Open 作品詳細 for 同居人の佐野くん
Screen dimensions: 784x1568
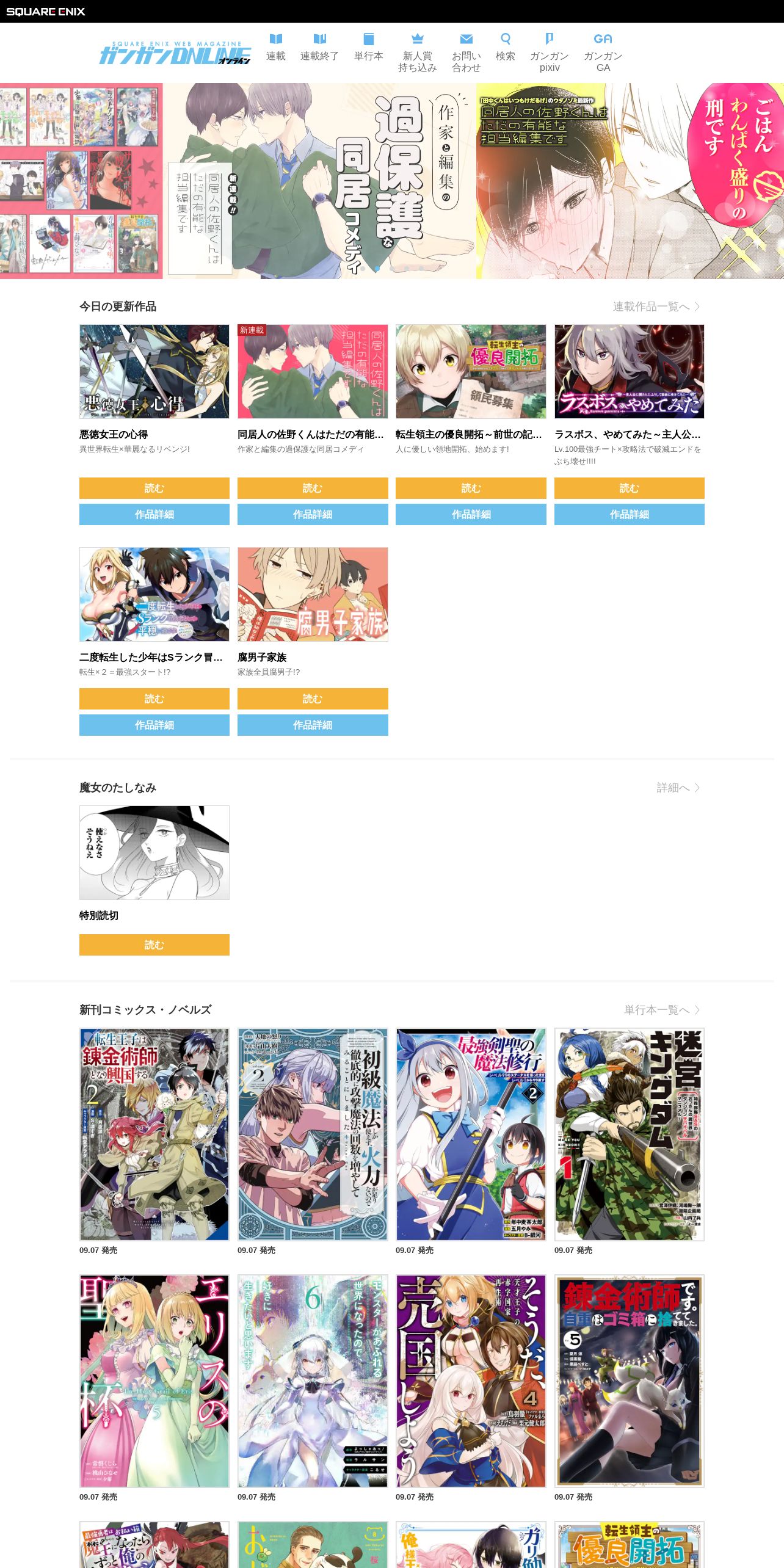pyautogui.click(x=313, y=514)
